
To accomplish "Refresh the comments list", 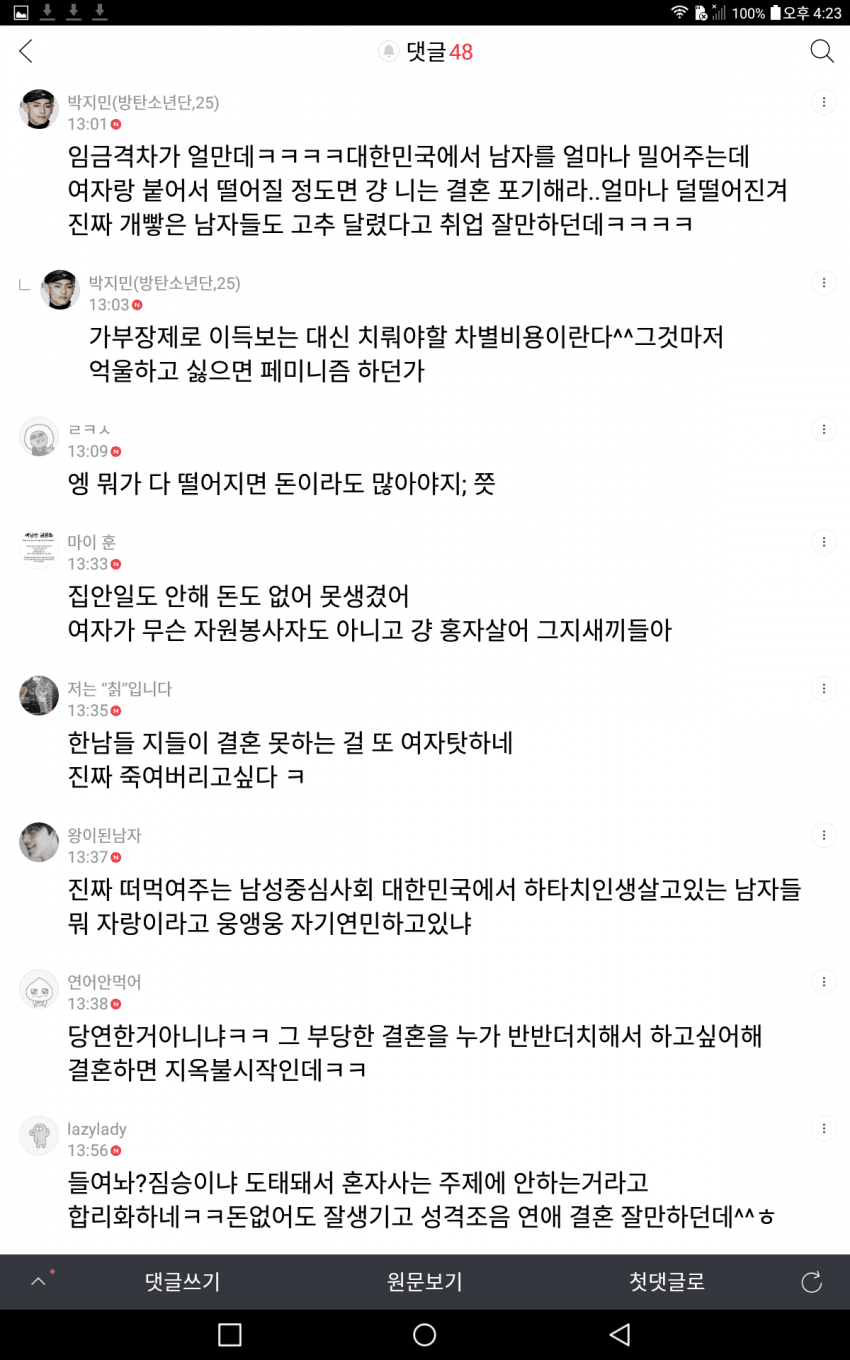I will (x=811, y=1282).
